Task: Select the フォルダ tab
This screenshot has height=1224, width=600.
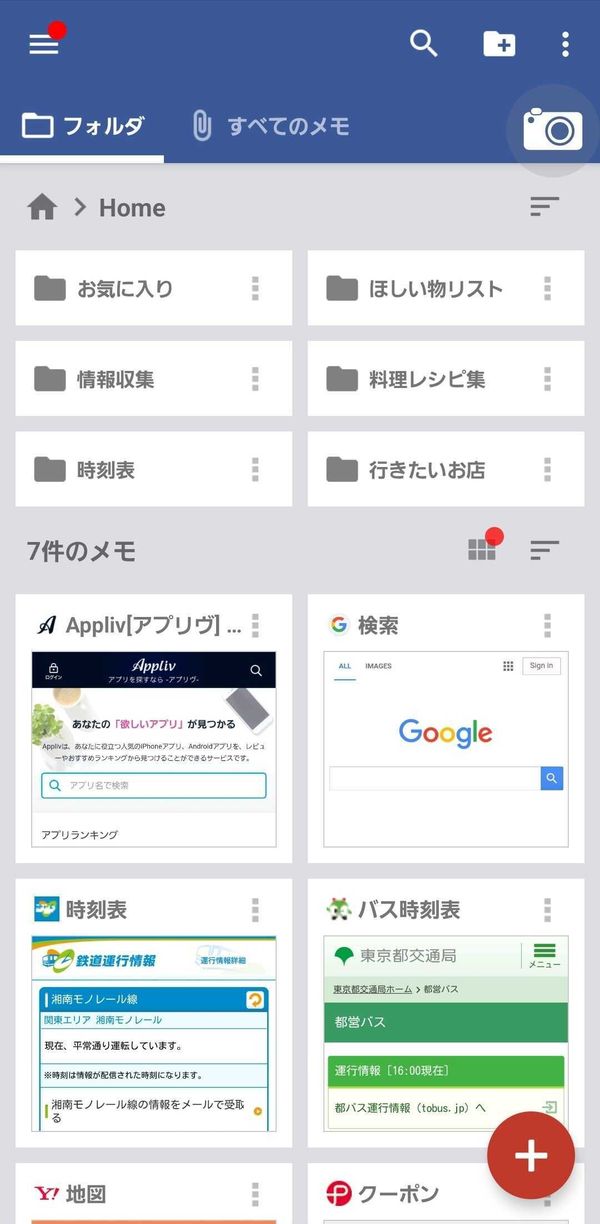Action: [82, 126]
